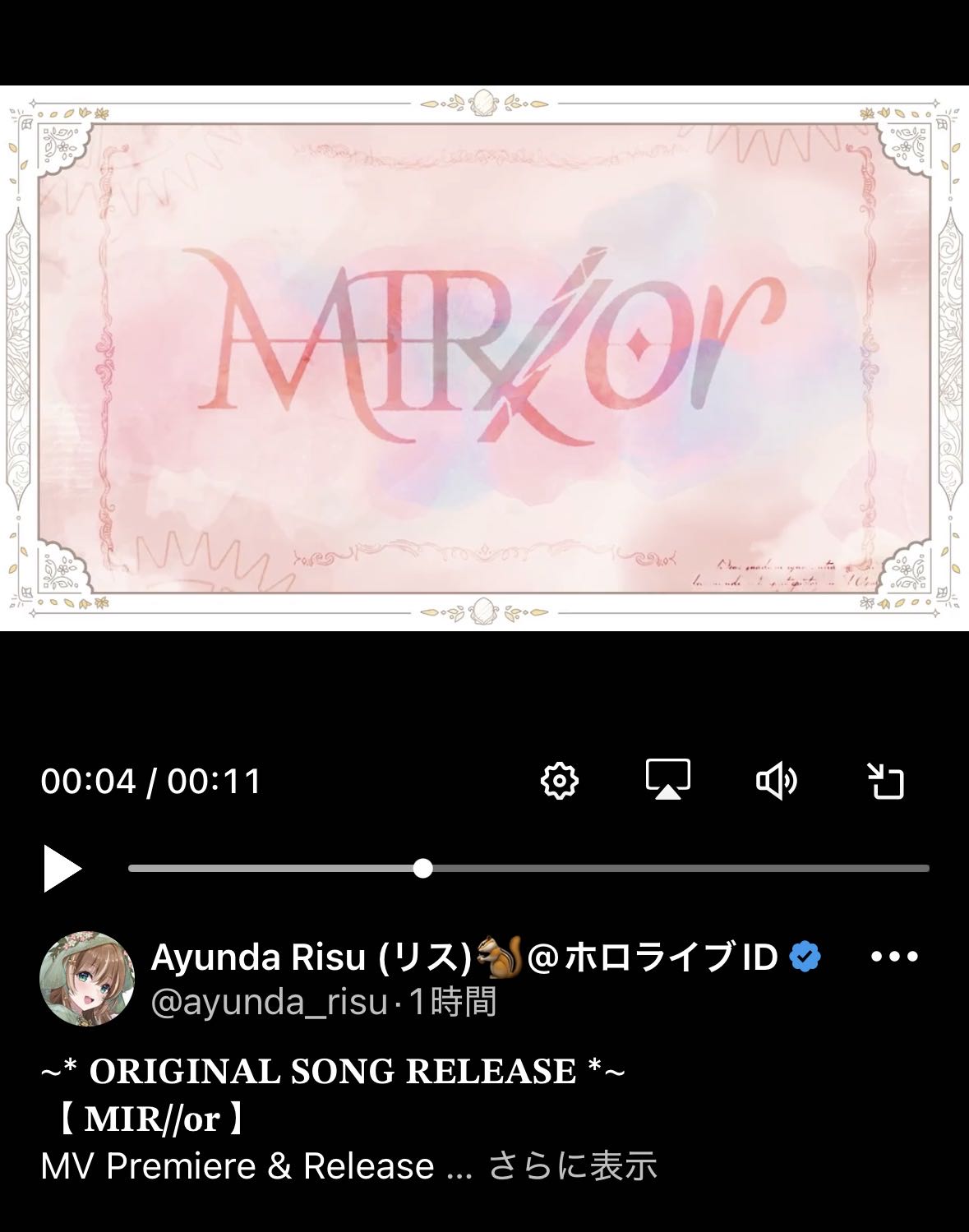Mute the video sound

(776, 780)
